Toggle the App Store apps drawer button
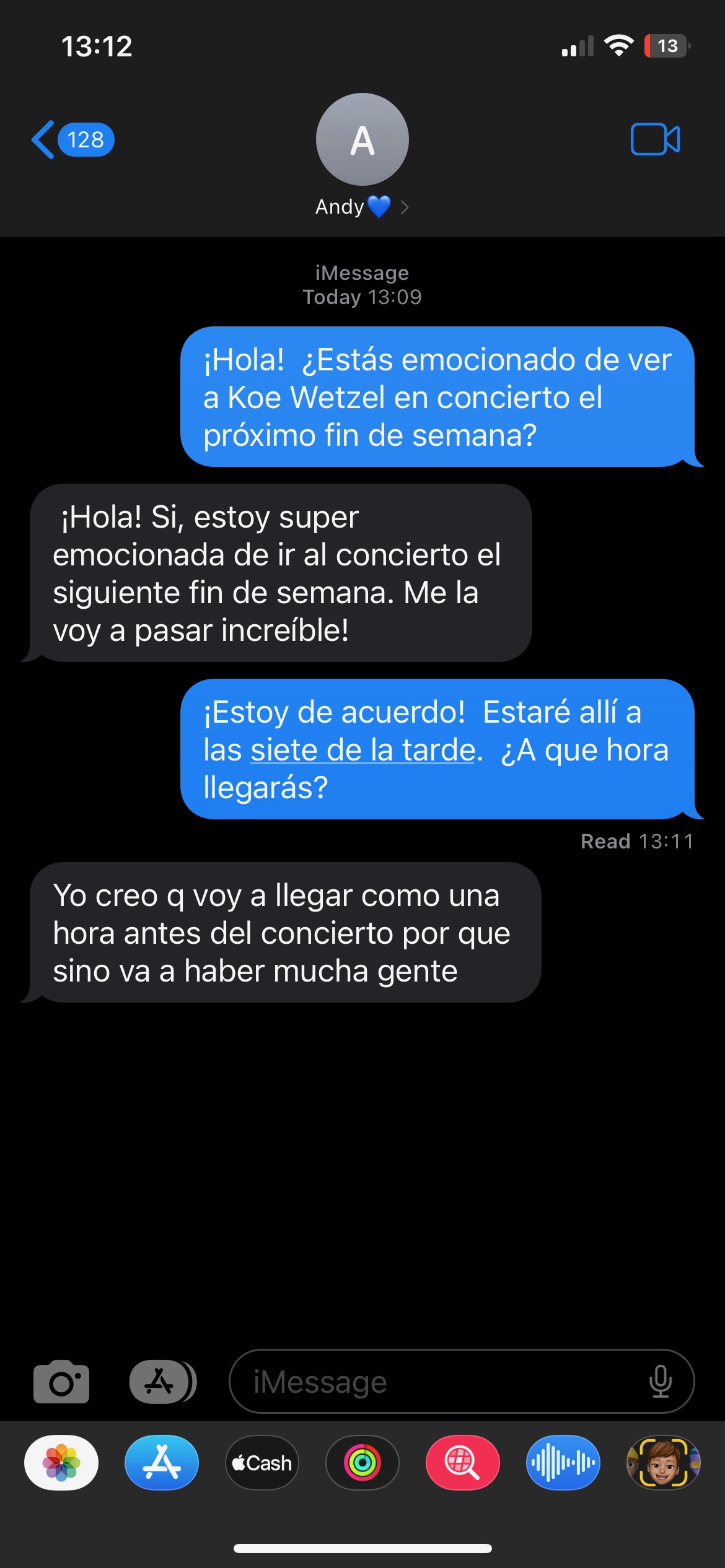 (x=162, y=1382)
